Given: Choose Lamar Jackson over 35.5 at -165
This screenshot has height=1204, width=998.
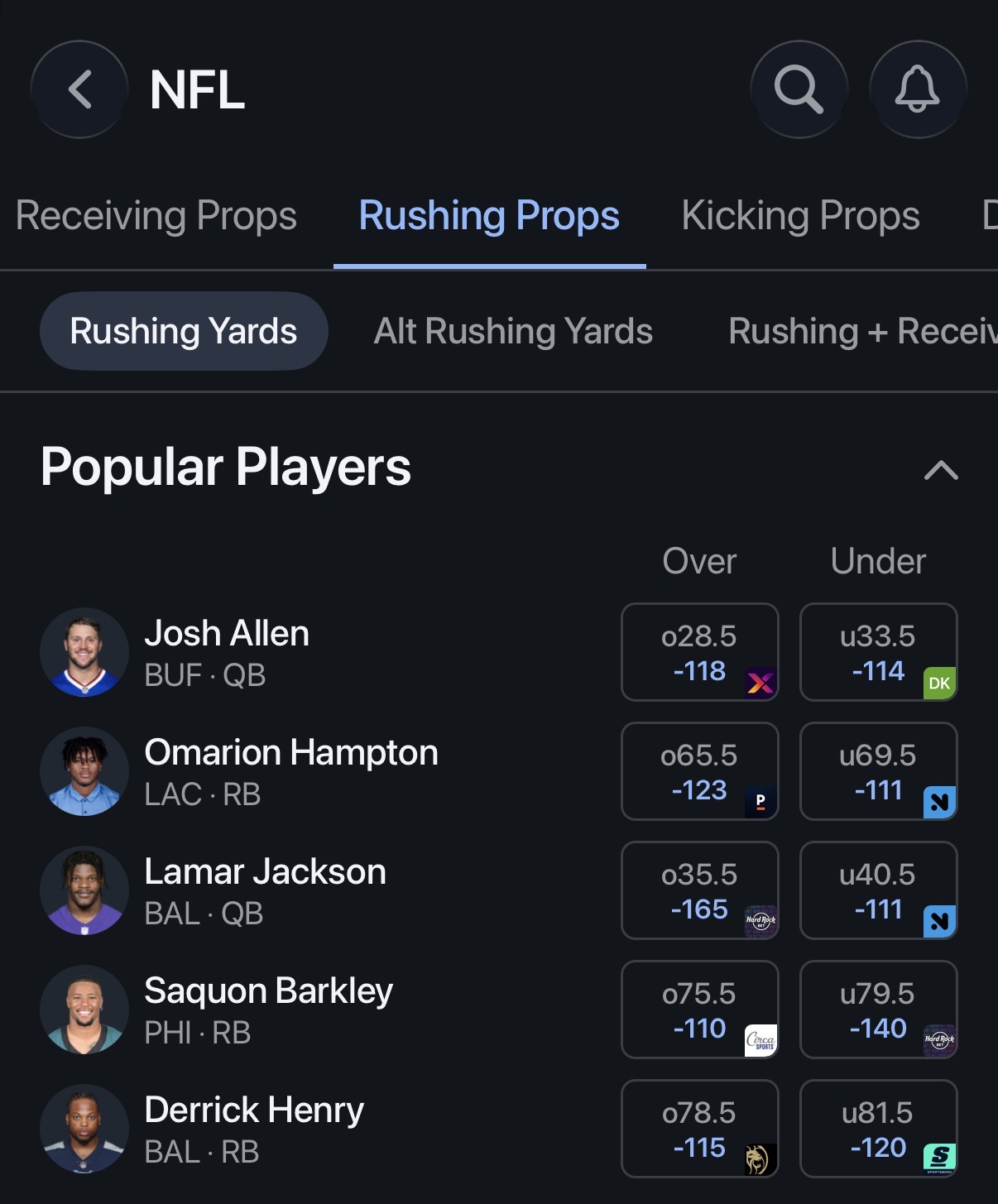Looking at the screenshot, I should 699,890.
